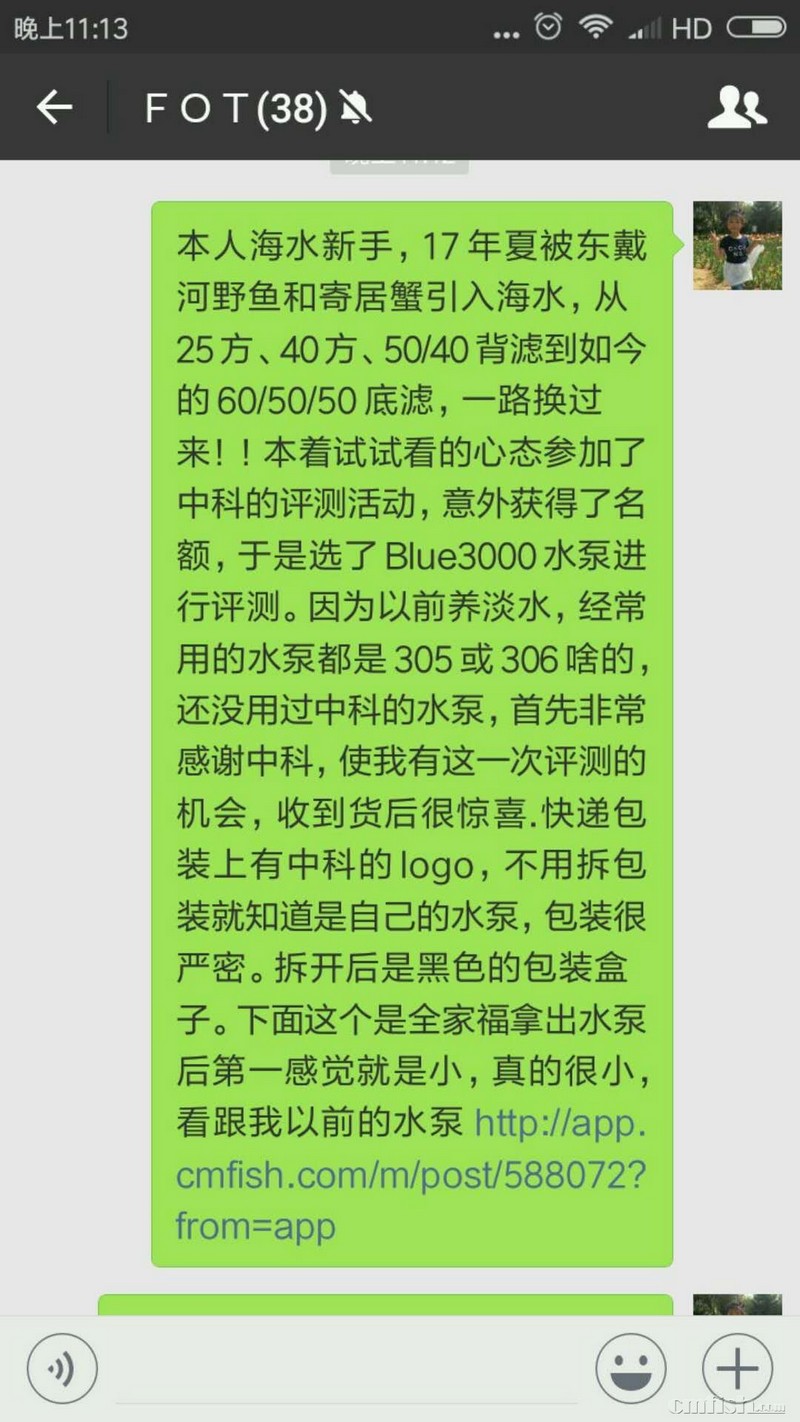Open group members info
This screenshot has width=800, height=1422.
tap(737, 108)
